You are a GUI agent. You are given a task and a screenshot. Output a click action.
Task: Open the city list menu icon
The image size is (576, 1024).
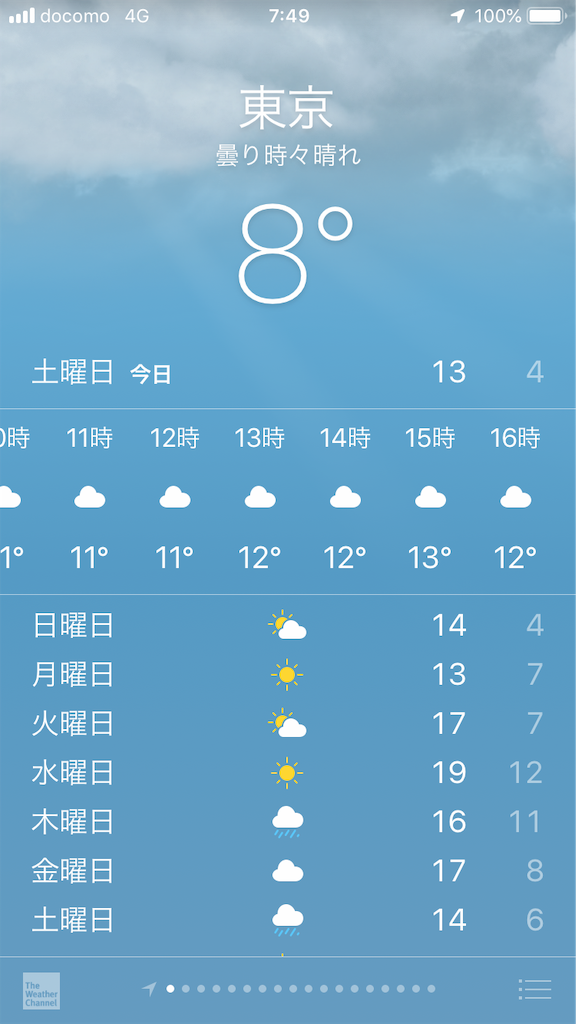pos(535,989)
